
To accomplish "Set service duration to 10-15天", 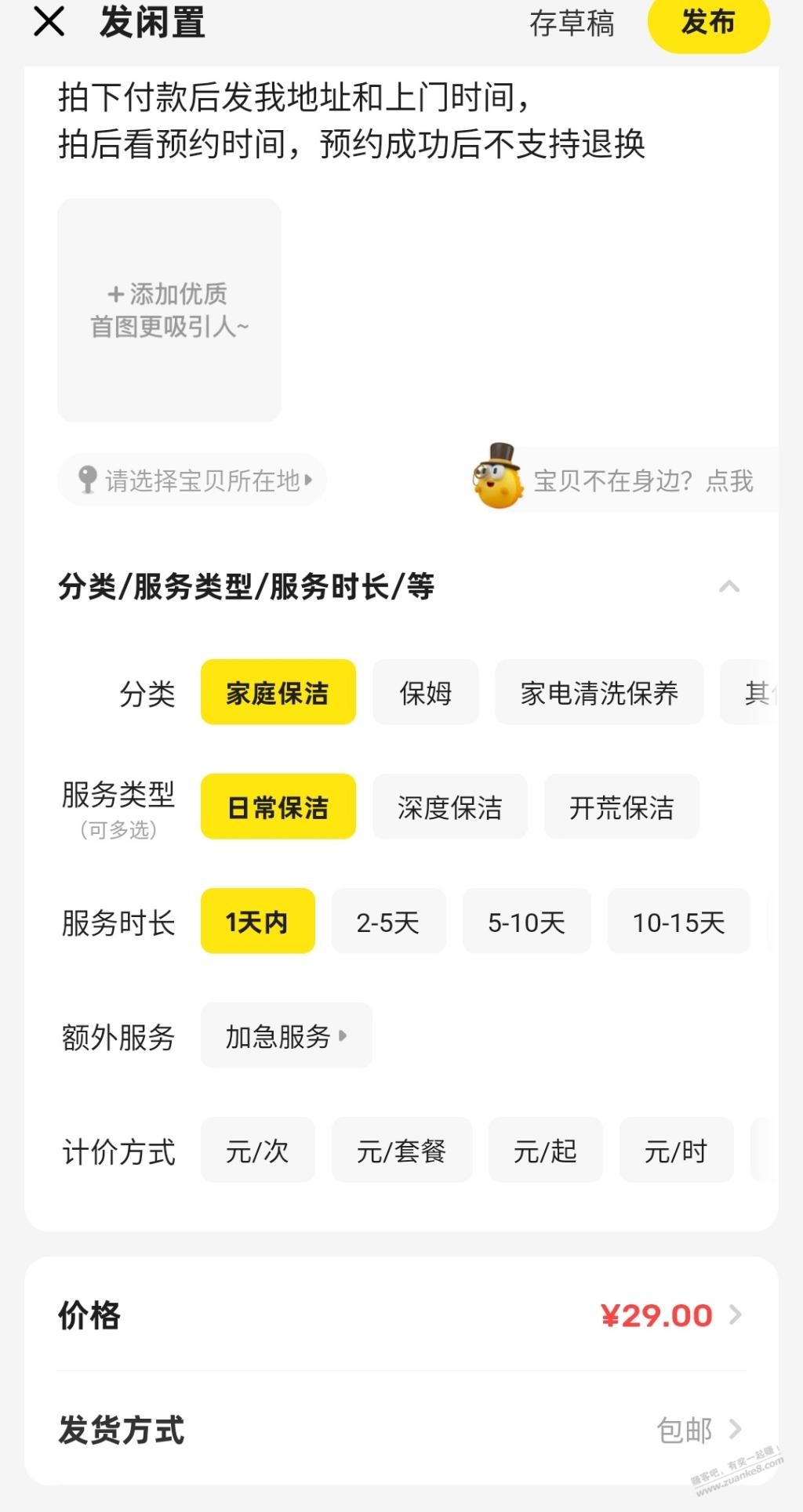I will pos(678,922).
